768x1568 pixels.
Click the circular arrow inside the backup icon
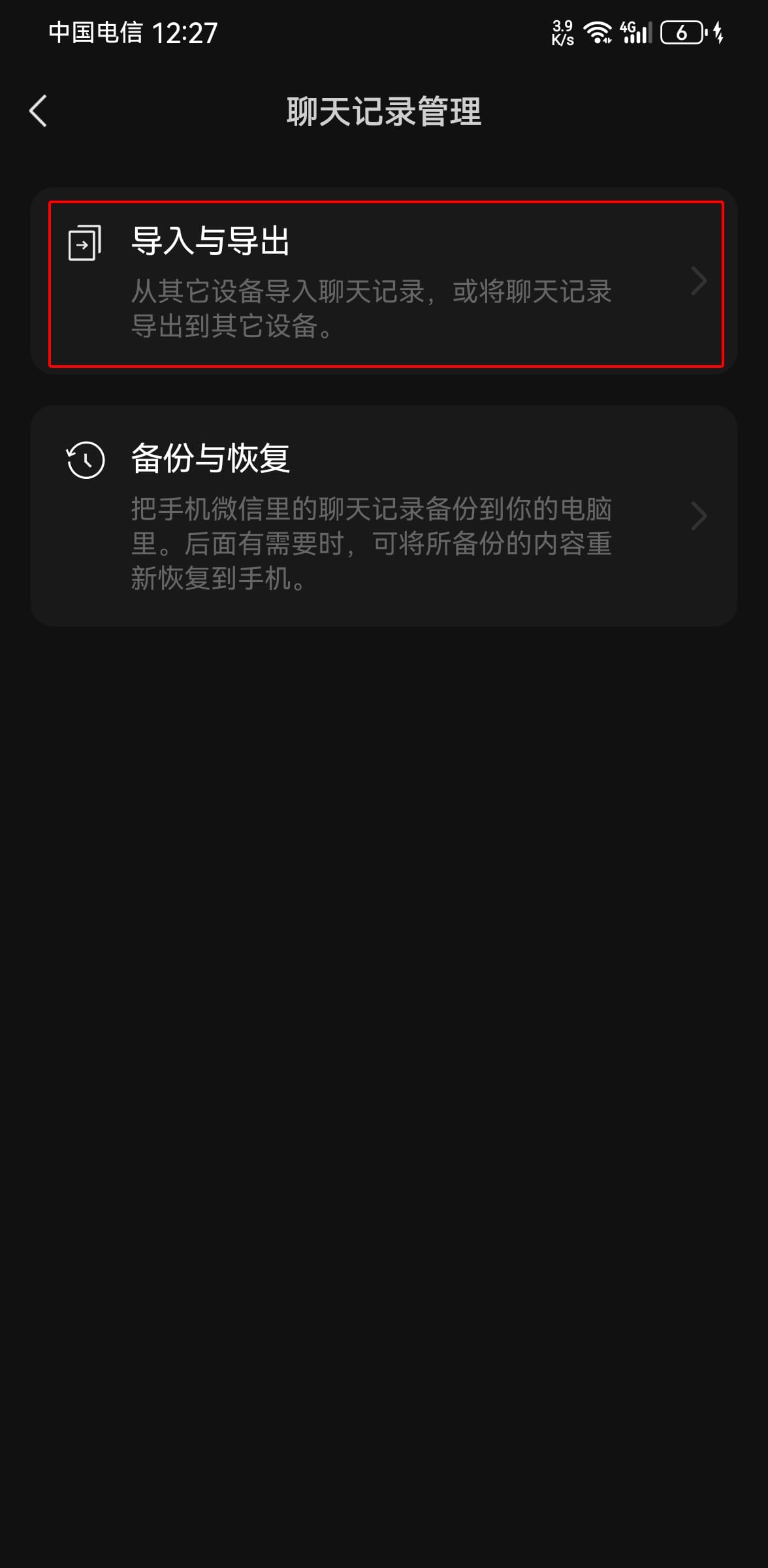click(84, 461)
